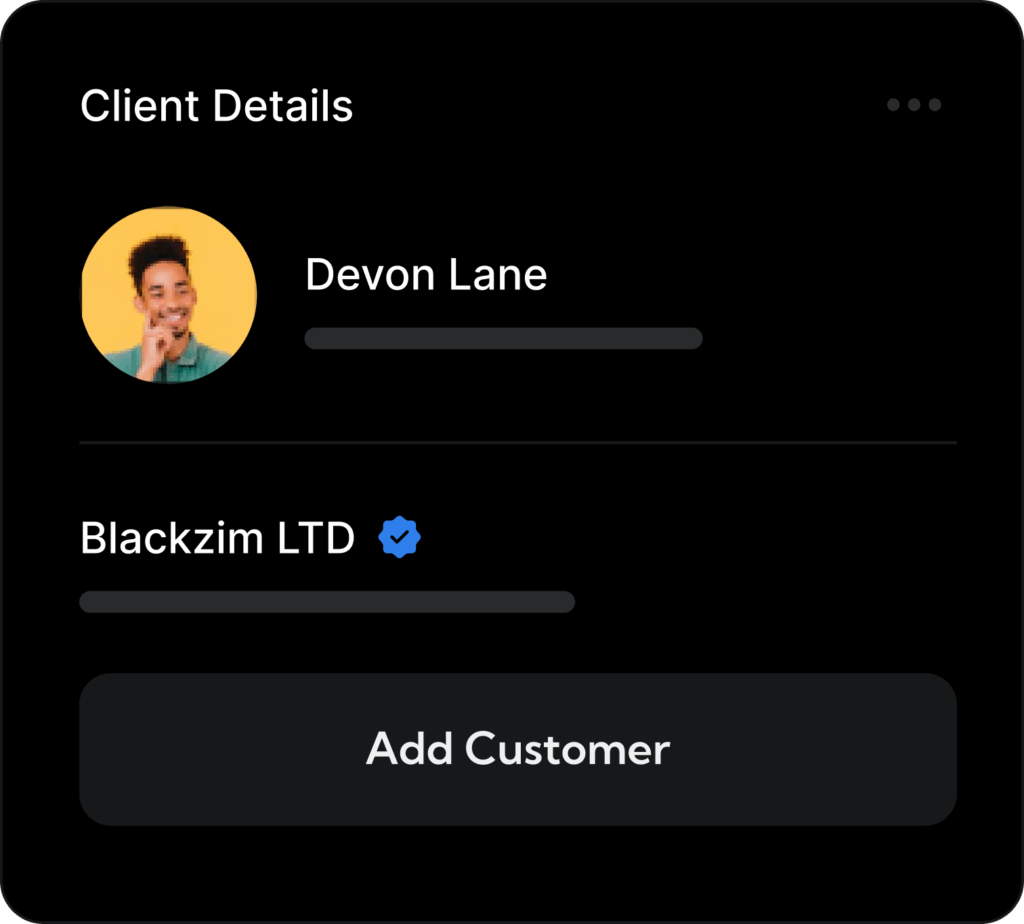Open the three-dot menu in Client Details
1024x924 pixels.
click(914, 105)
